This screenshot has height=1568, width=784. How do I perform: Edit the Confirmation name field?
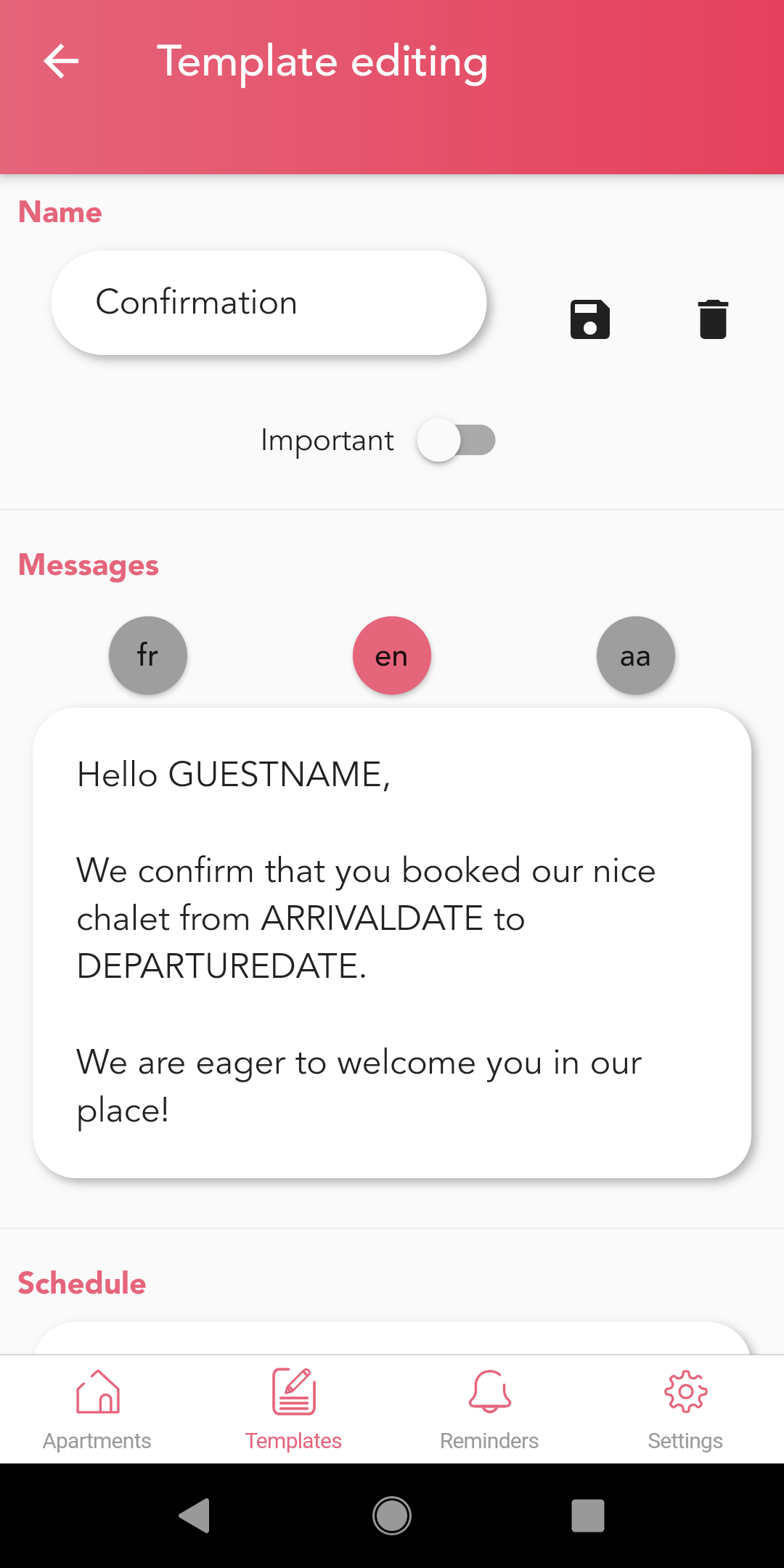[x=269, y=303]
